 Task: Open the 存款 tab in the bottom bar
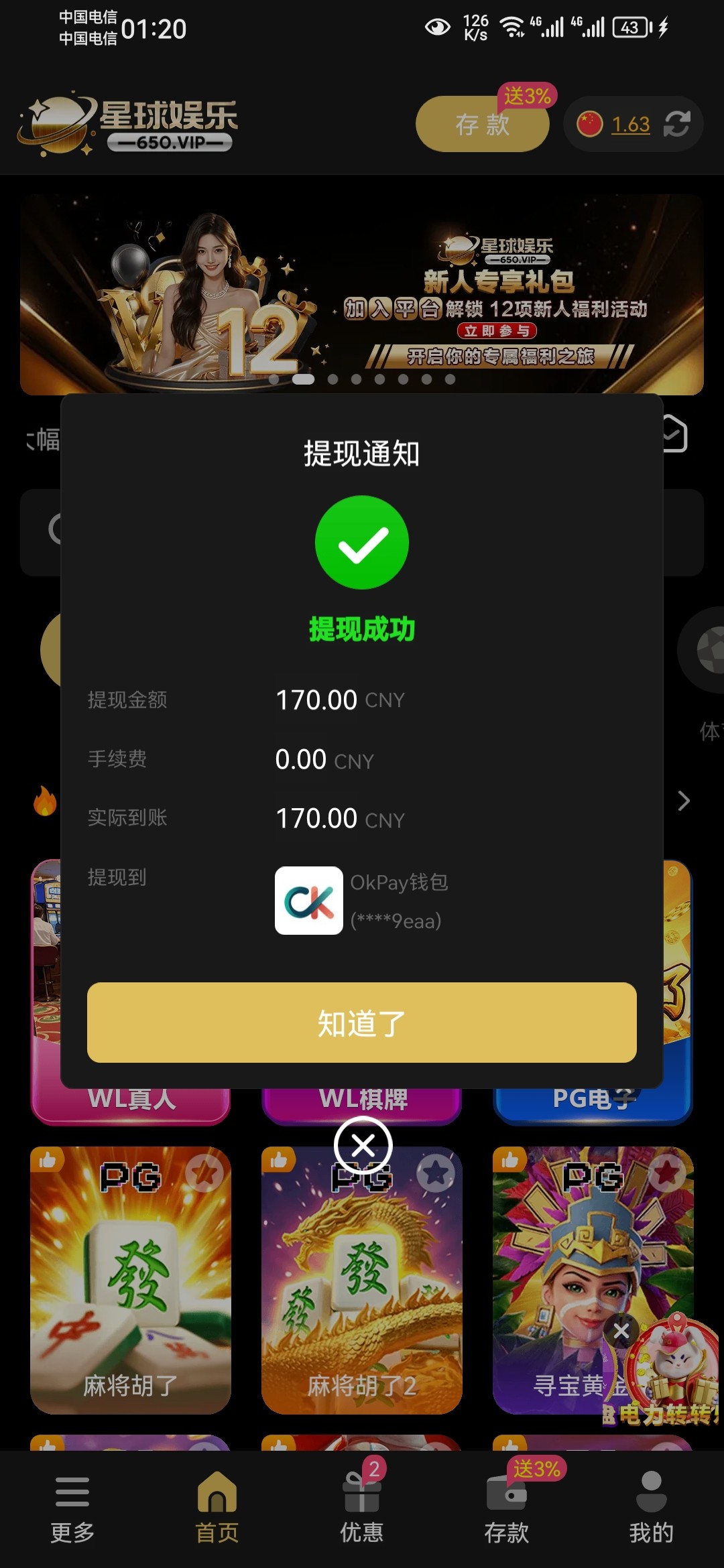[507, 1508]
